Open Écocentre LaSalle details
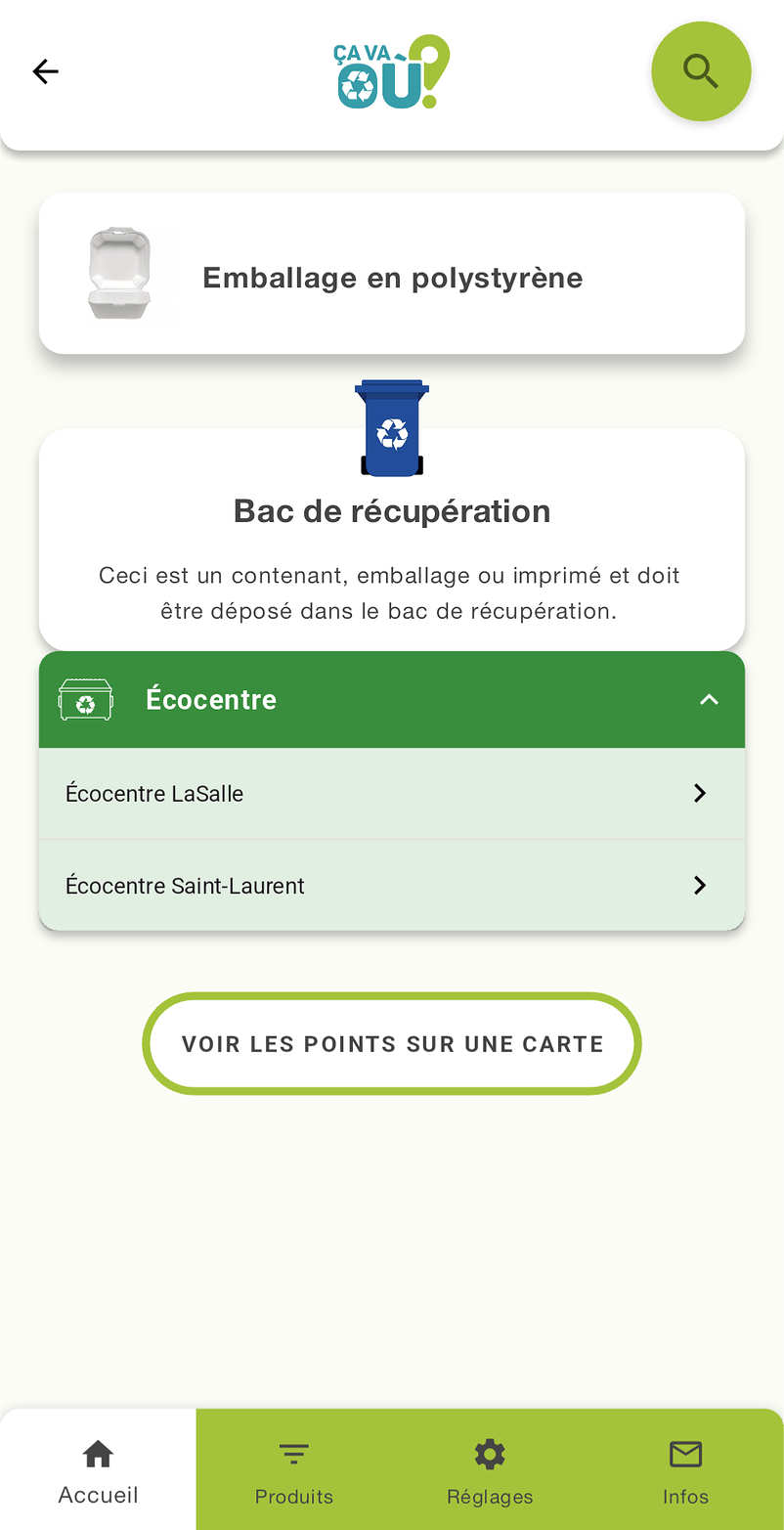784x1530 pixels. click(x=391, y=794)
